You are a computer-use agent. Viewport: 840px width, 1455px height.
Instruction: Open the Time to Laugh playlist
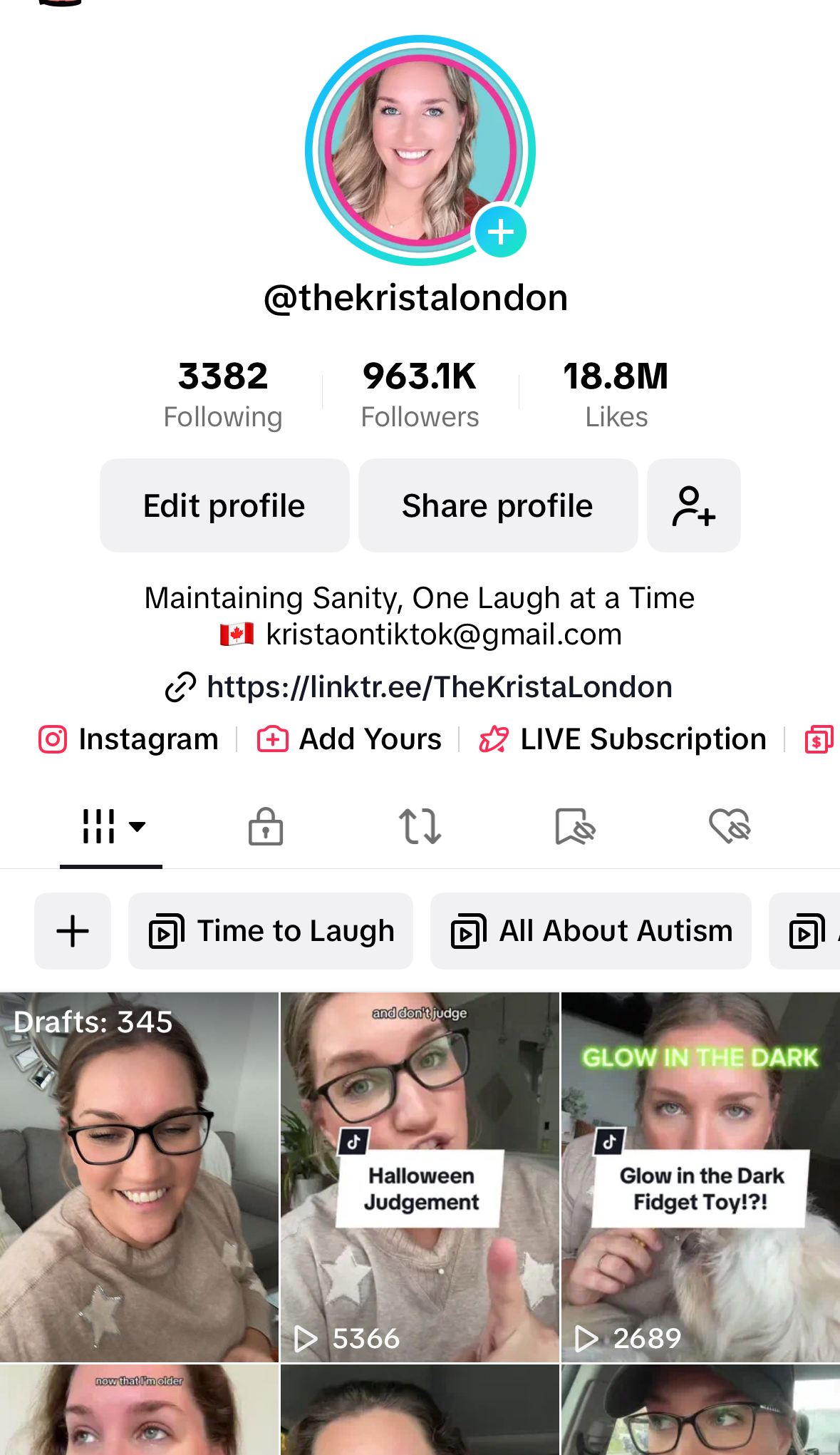271,931
